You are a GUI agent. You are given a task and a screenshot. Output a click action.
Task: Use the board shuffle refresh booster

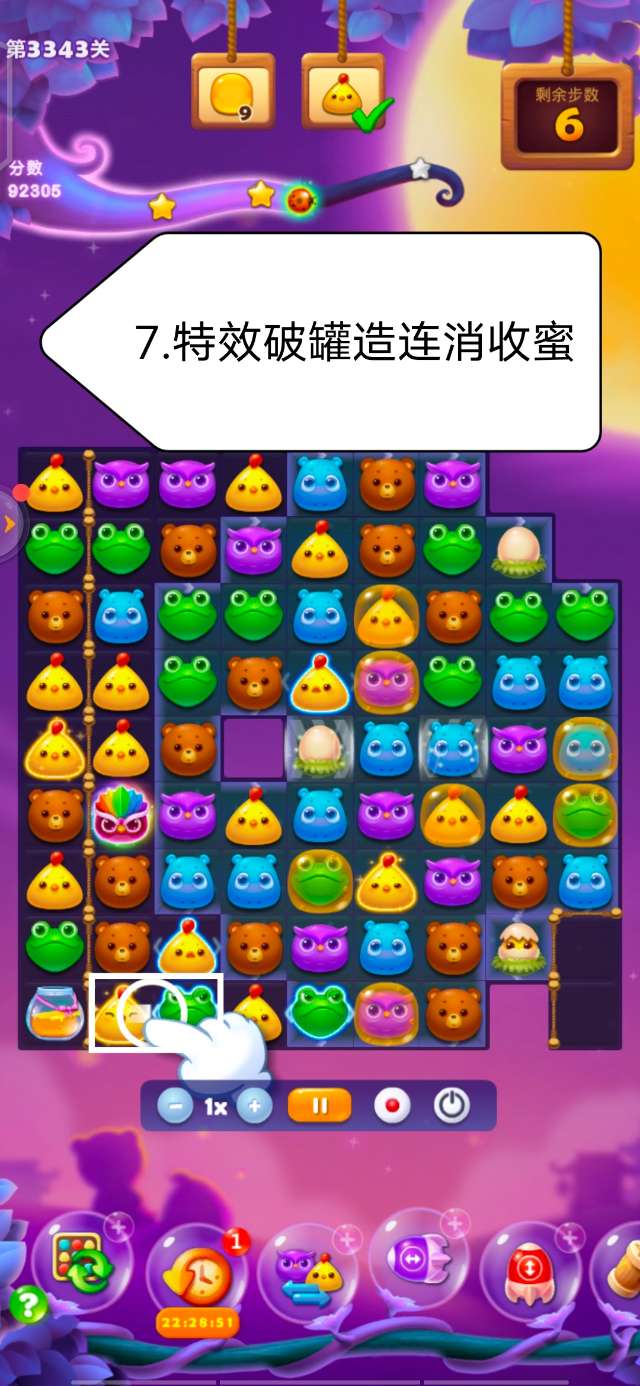(84, 1262)
